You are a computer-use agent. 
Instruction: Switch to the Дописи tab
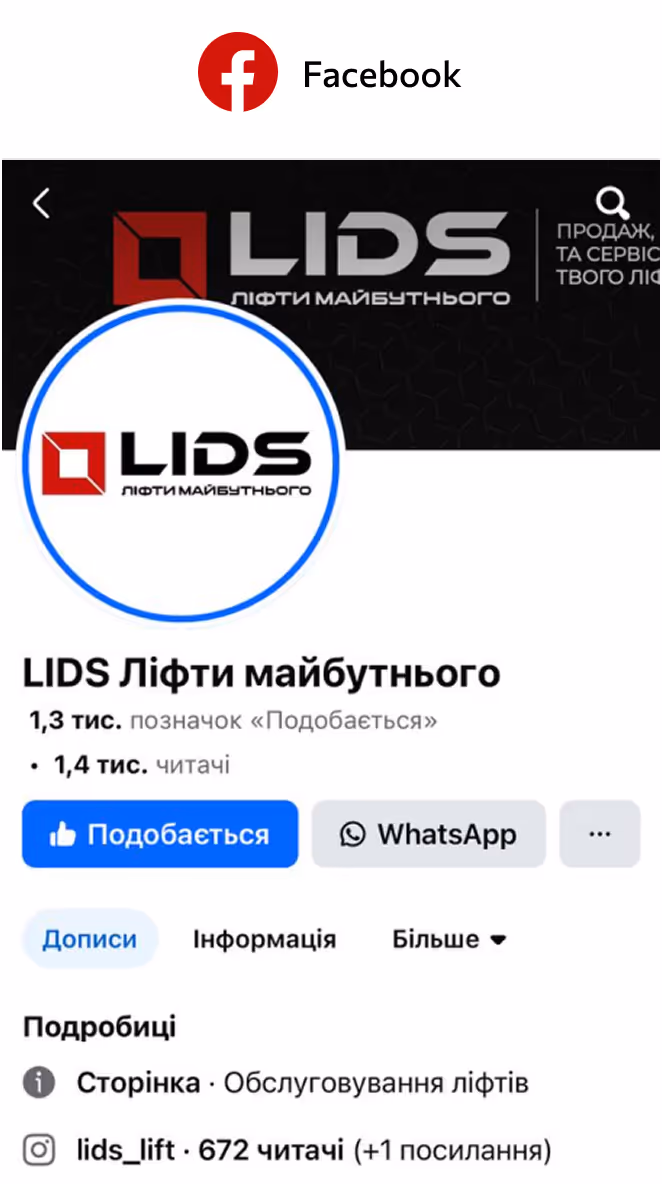click(x=90, y=939)
